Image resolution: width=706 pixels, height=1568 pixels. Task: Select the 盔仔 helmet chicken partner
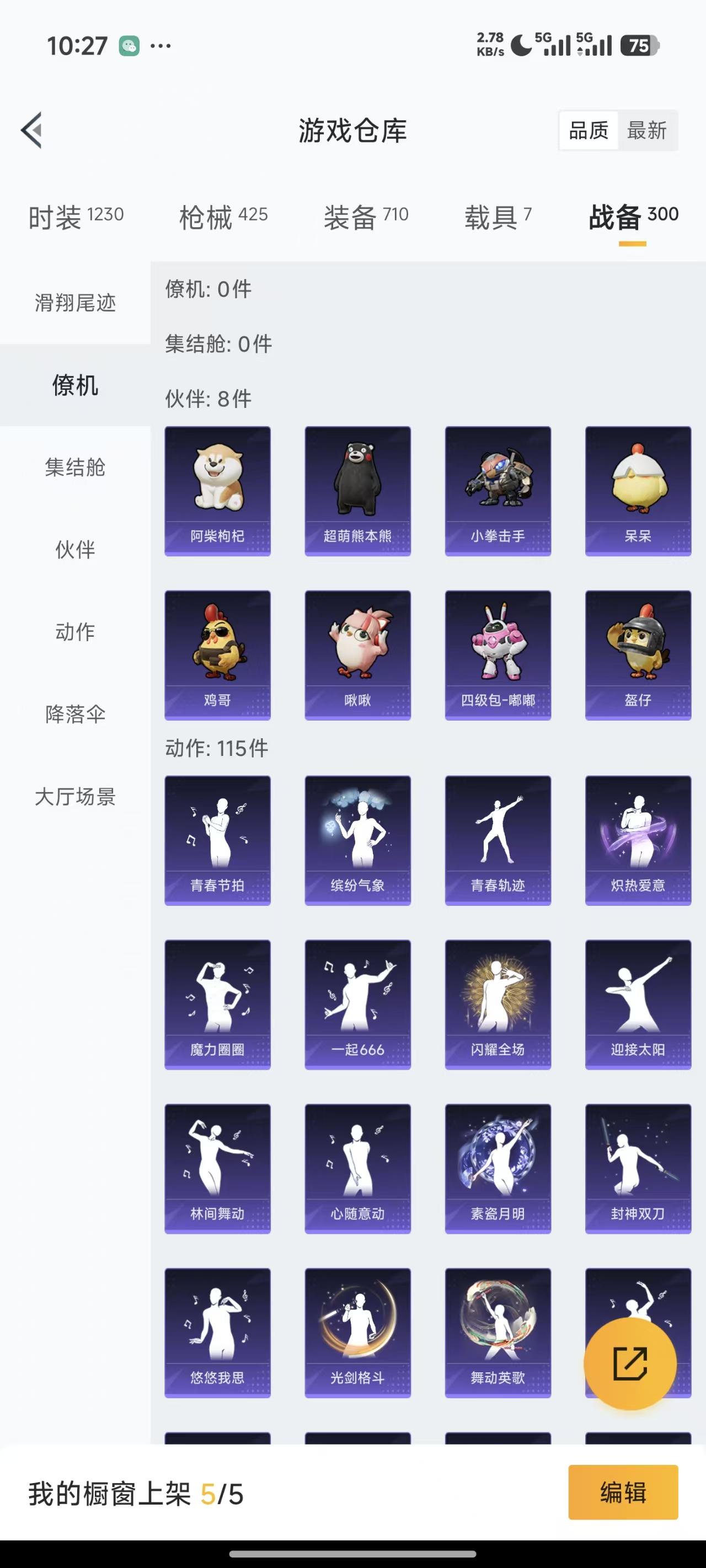coord(638,653)
